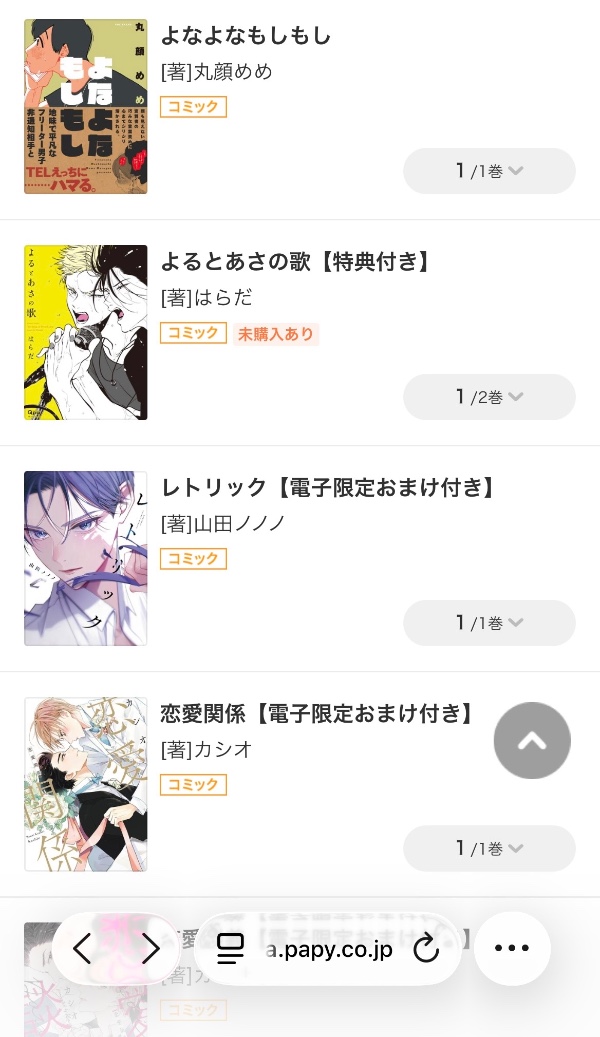The width and height of the screenshot is (600, 1037).
Task: Reload the papy.co.jp page
Action: pyautogui.click(x=426, y=949)
